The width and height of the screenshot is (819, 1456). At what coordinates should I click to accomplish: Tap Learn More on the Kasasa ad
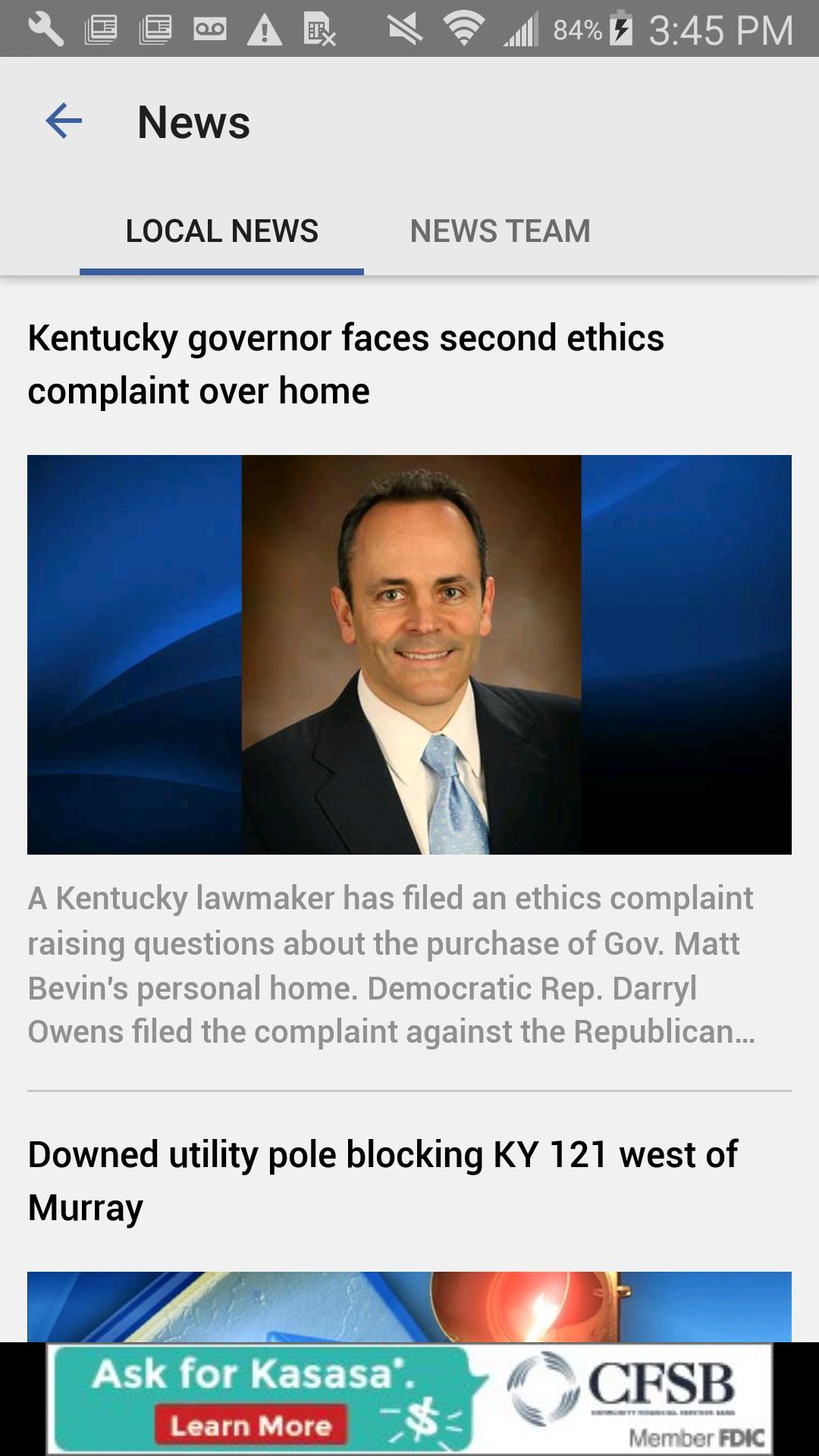(x=250, y=1426)
